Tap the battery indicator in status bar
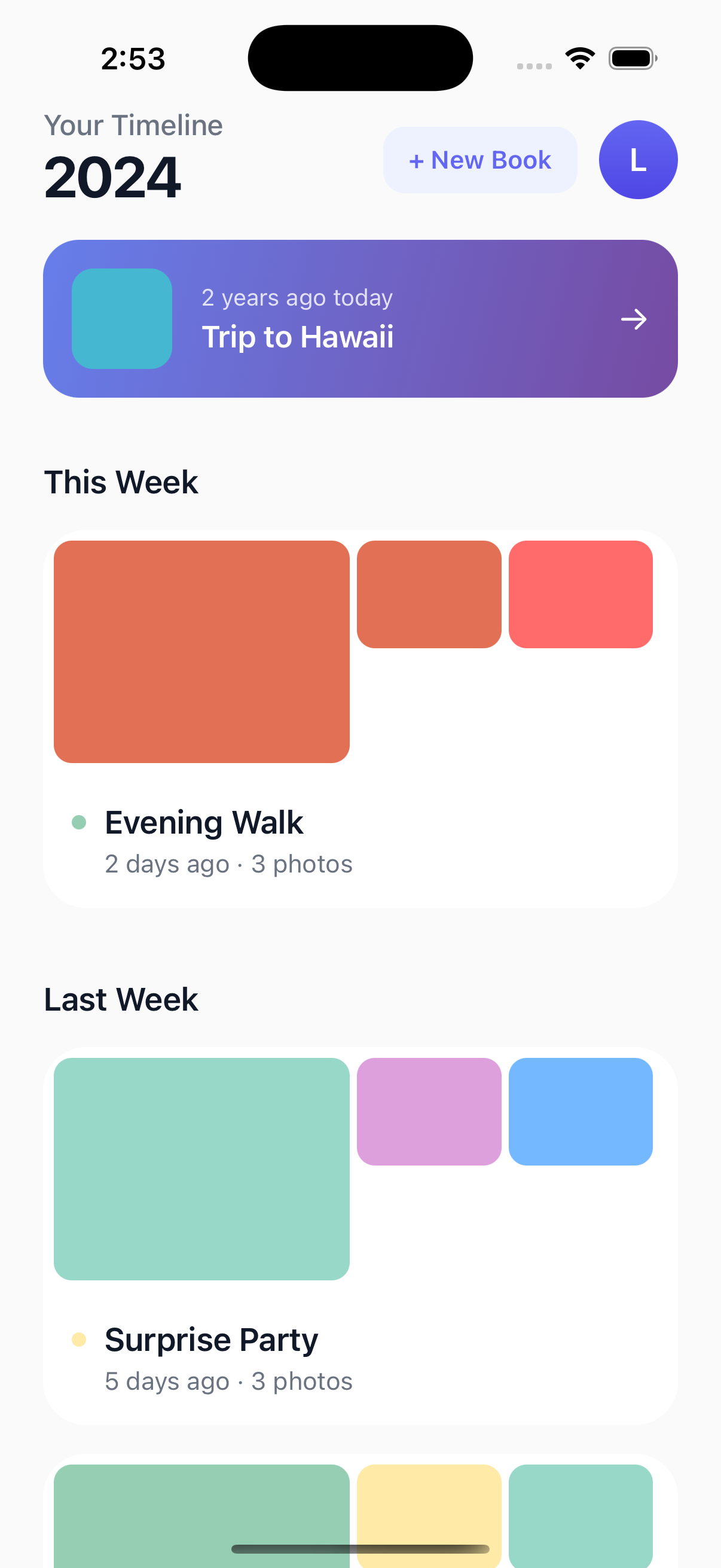Image resolution: width=721 pixels, height=1568 pixels. click(631, 57)
